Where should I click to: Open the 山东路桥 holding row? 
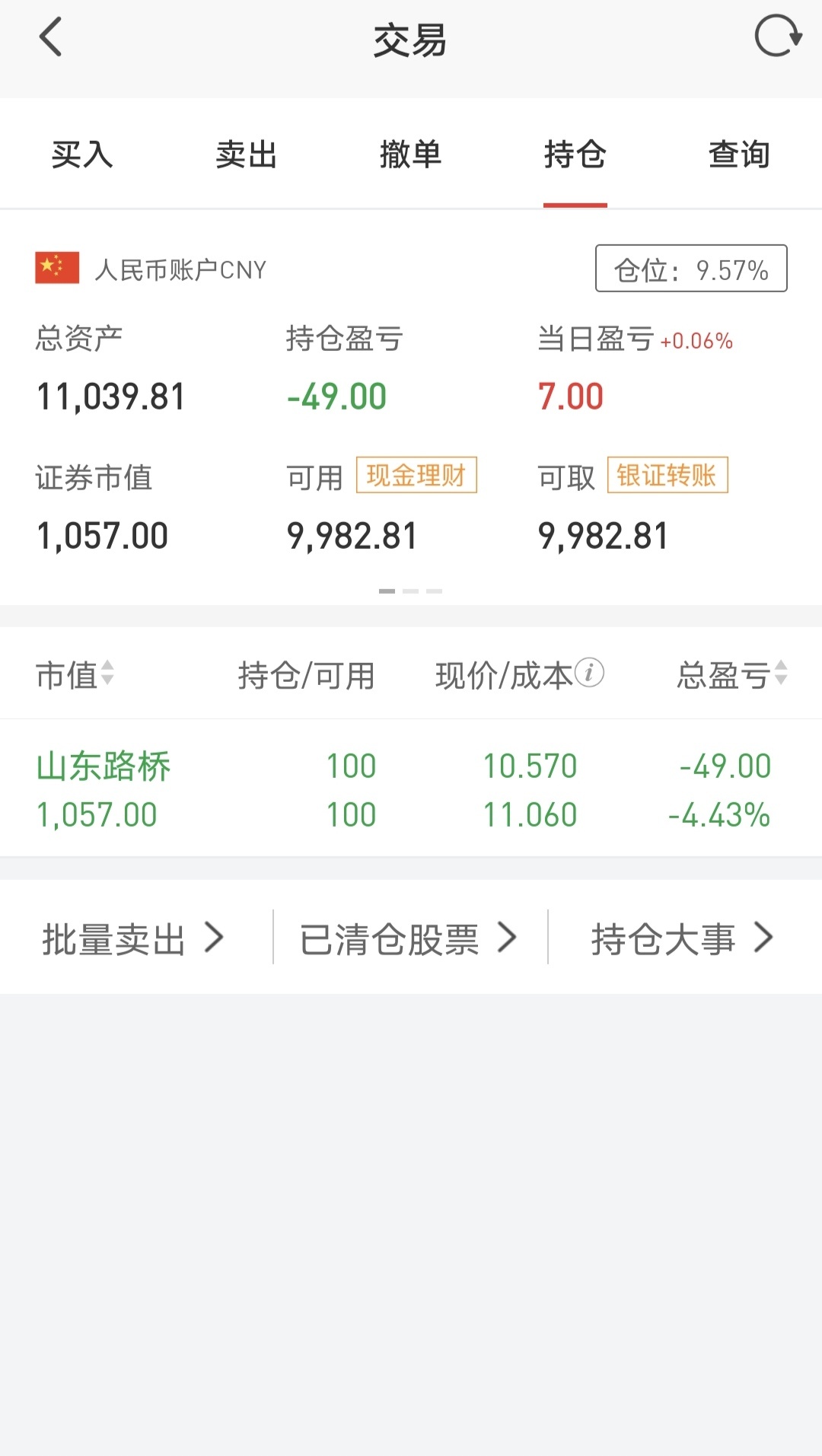click(x=411, y=789)
